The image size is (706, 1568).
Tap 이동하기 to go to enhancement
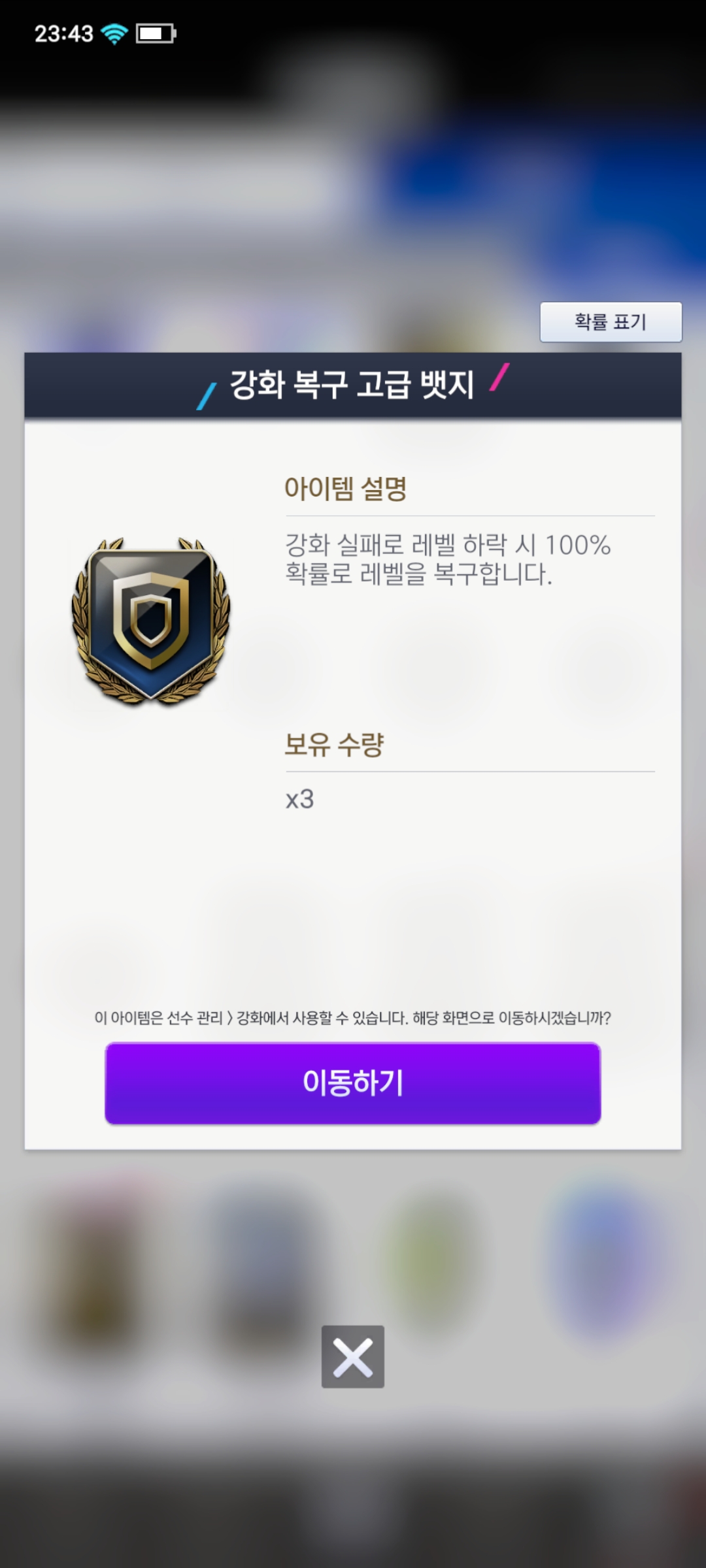pyautogui.click(x=353, y=1083)
